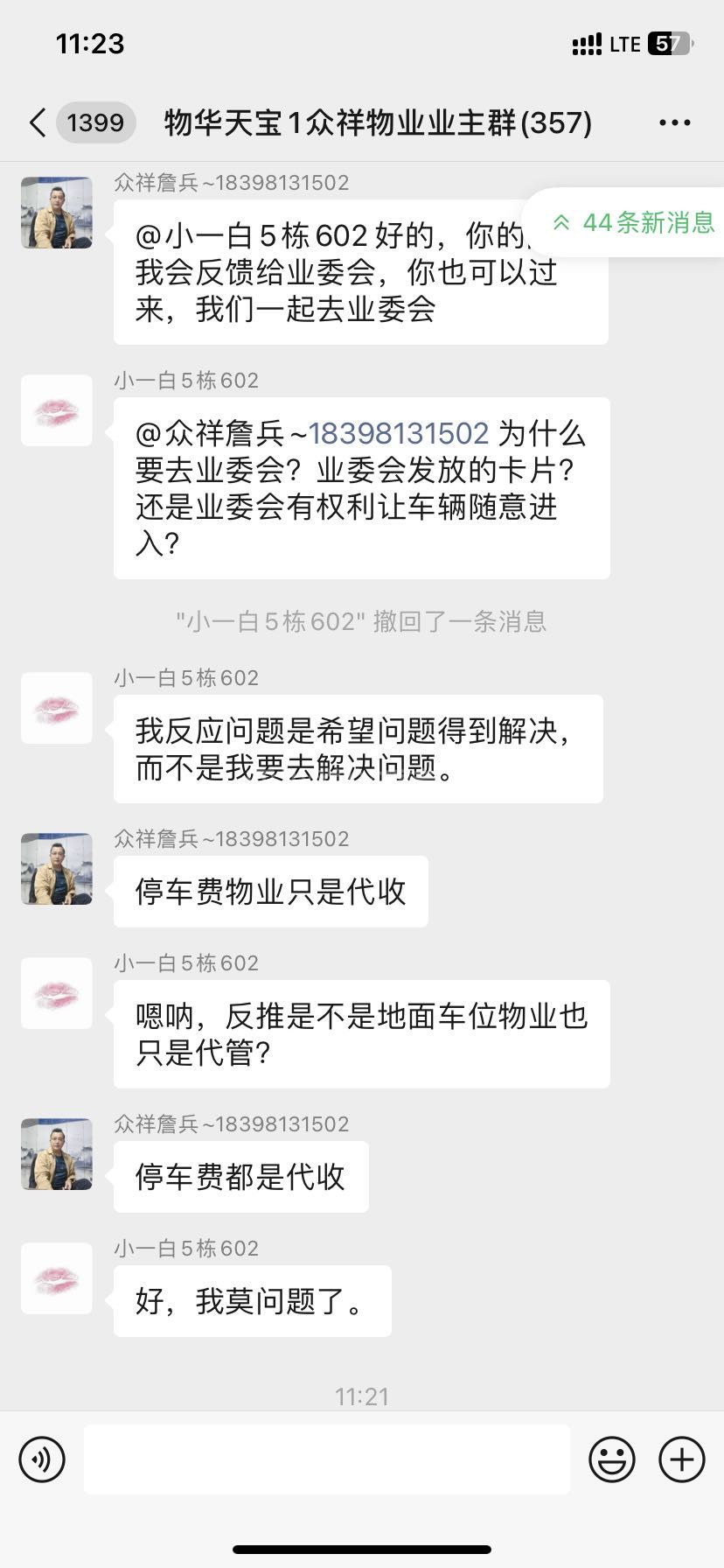Screen dimensions: 724x1568
Task: Focus the message text field
Action: (326, 1459)
